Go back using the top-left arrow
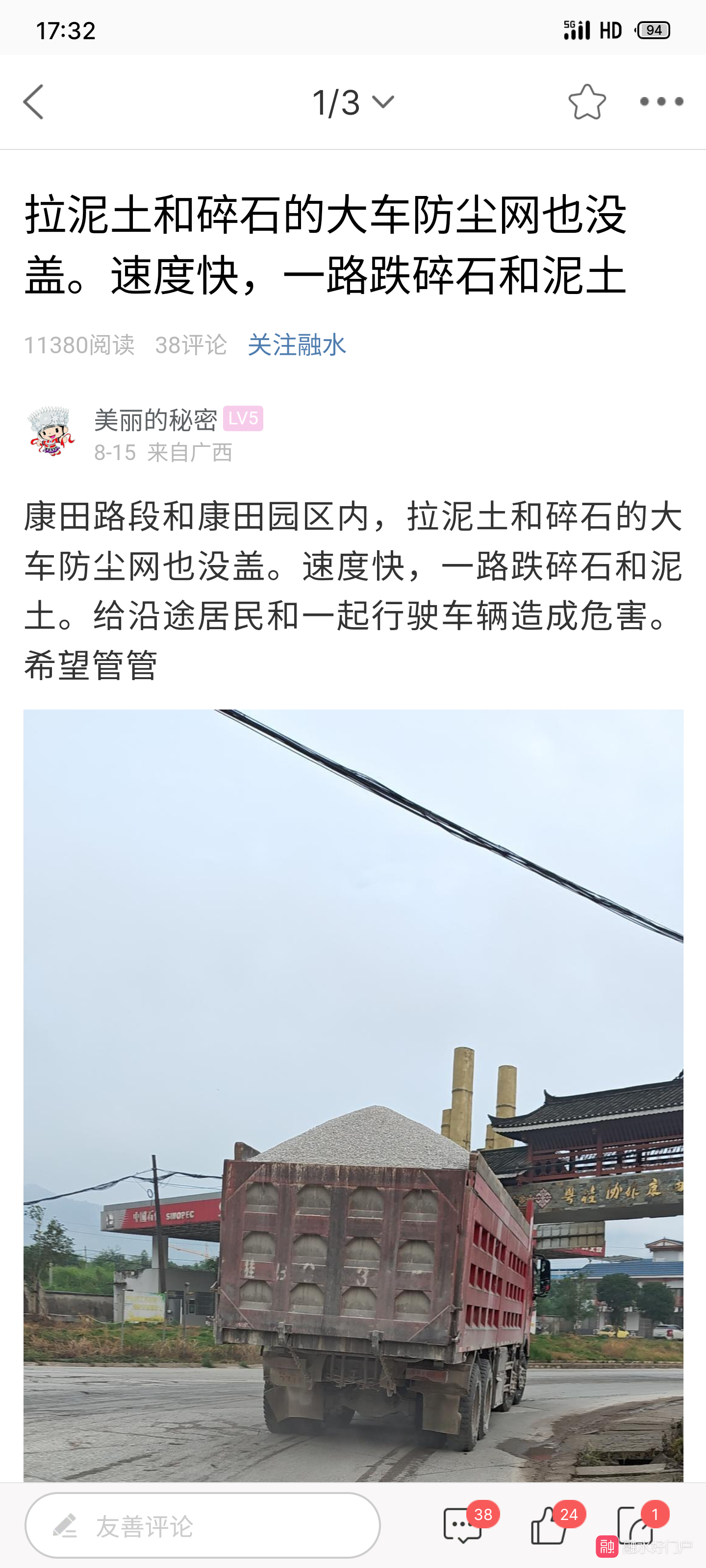 click(x=33, y=101)
